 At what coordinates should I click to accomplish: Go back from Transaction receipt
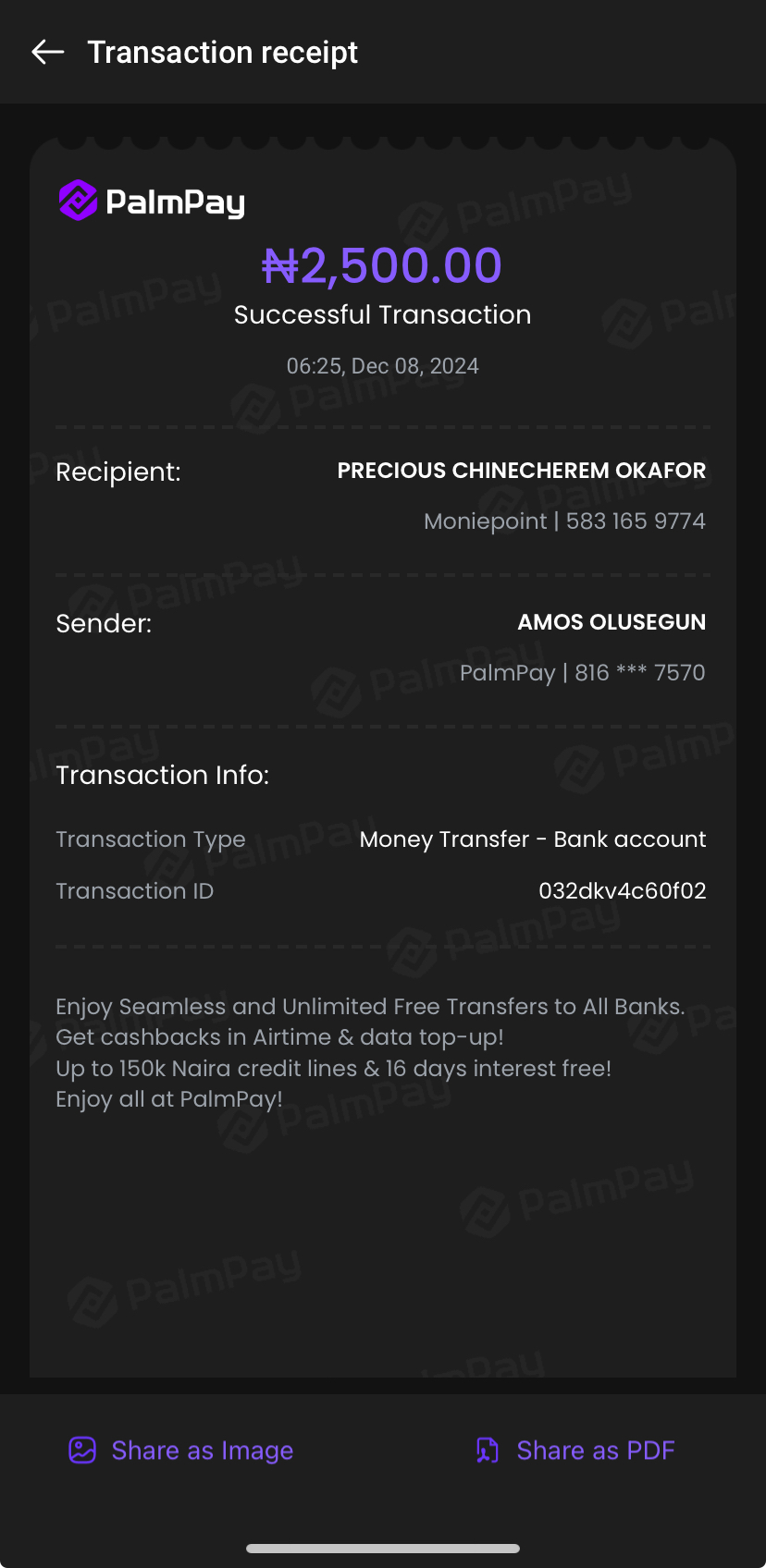pyautogui.click(x=47, y=53)
